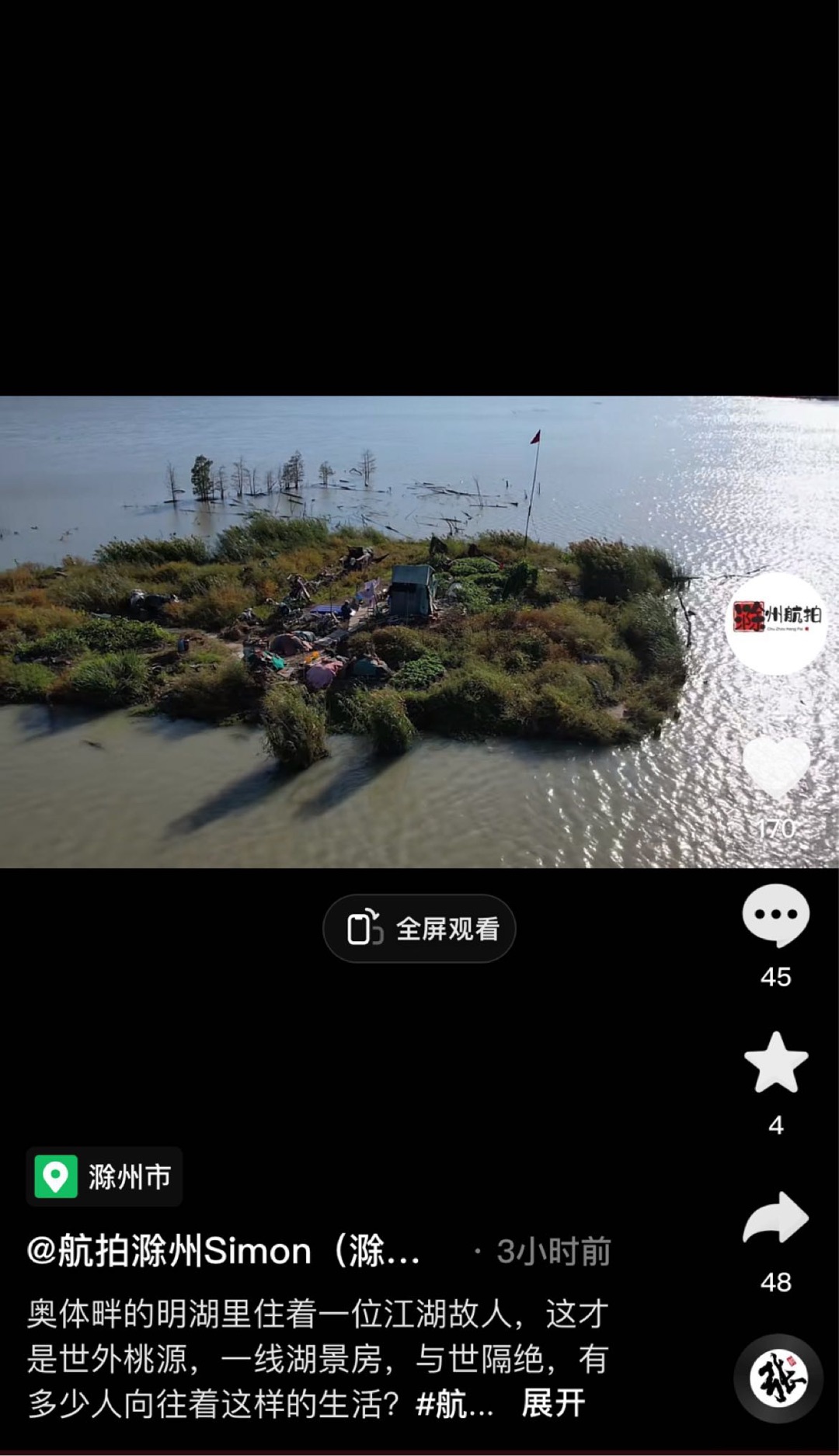Open the 滁州市 location tag
The width and height of the screenshot is (839, 1456).
pos(105,1176)
